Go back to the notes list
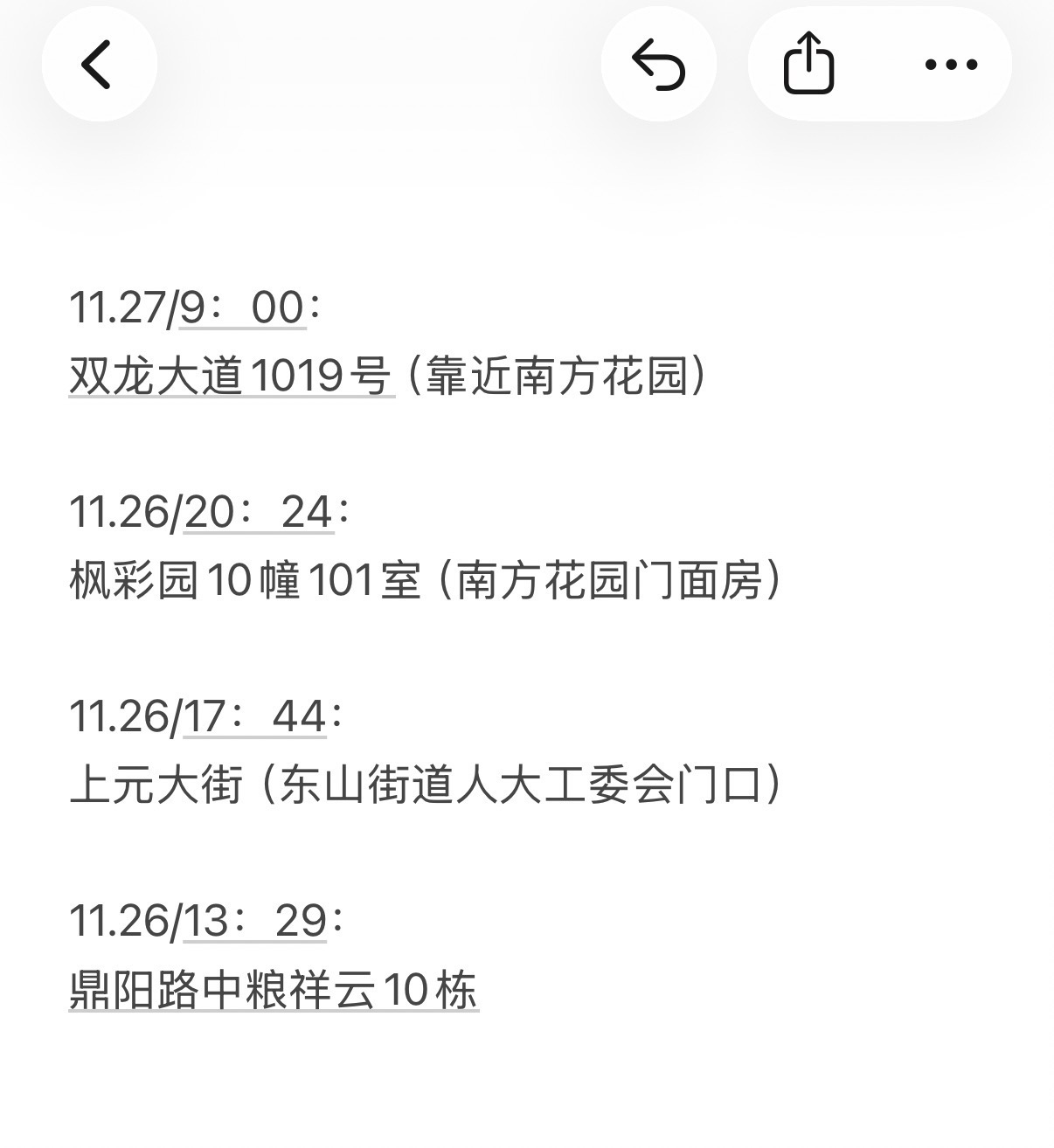1054x1148 pixels. (x=99, y=64)
